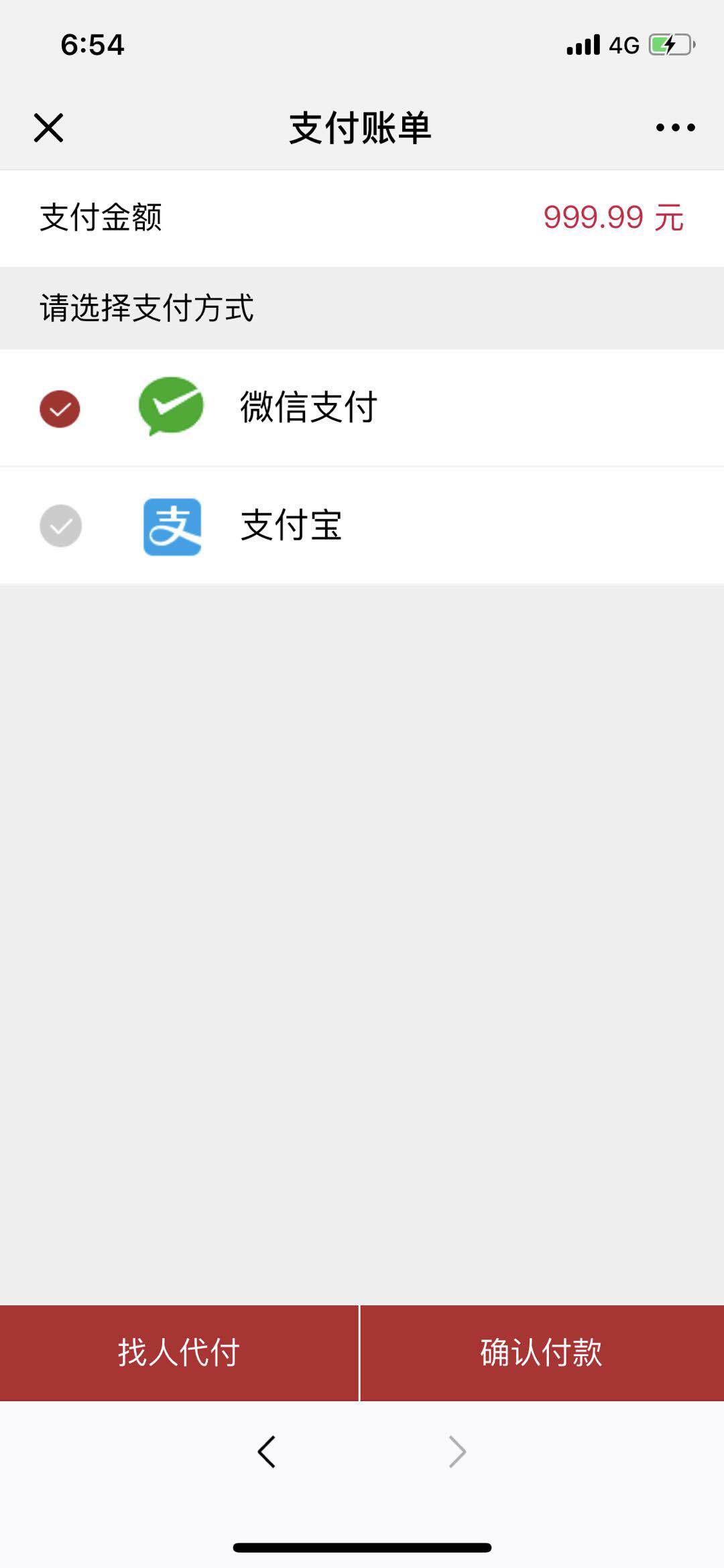Open the three-dot more options menu
The image size is (724, 1568).
[675, 127]
